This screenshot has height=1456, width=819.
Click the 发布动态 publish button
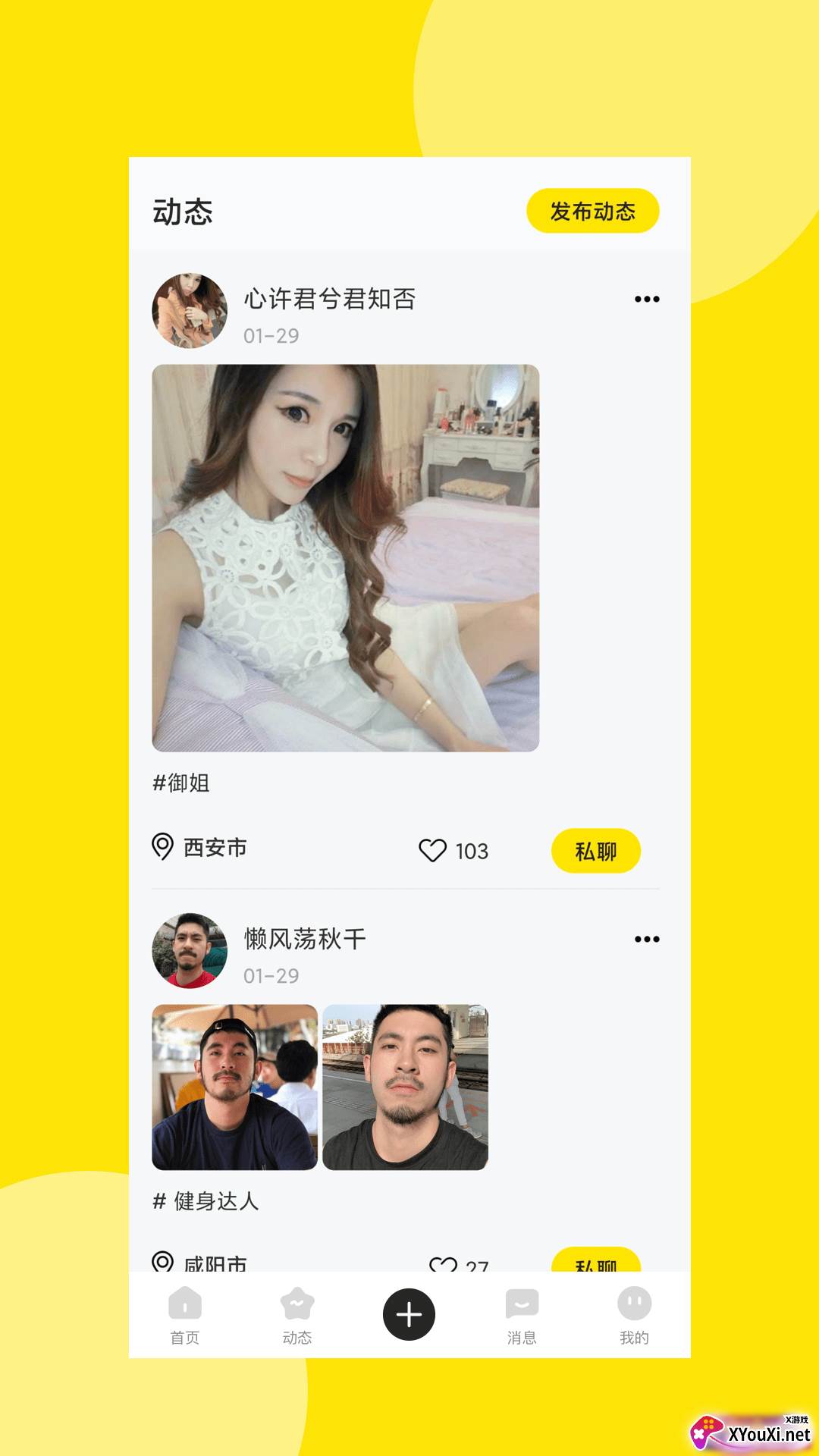594,211
